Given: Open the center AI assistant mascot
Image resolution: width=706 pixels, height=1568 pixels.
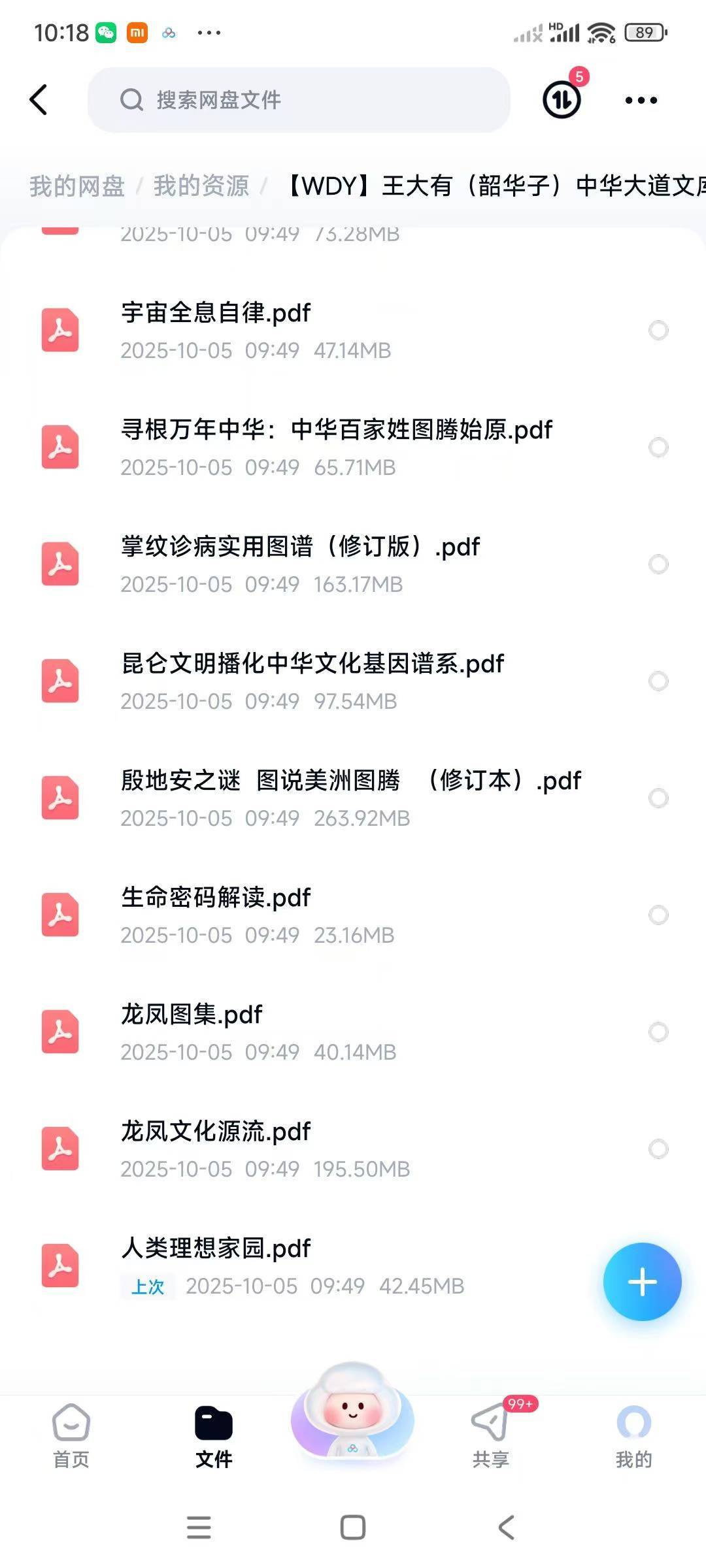Looking at the screenshot, I should tap(352, 1411).
